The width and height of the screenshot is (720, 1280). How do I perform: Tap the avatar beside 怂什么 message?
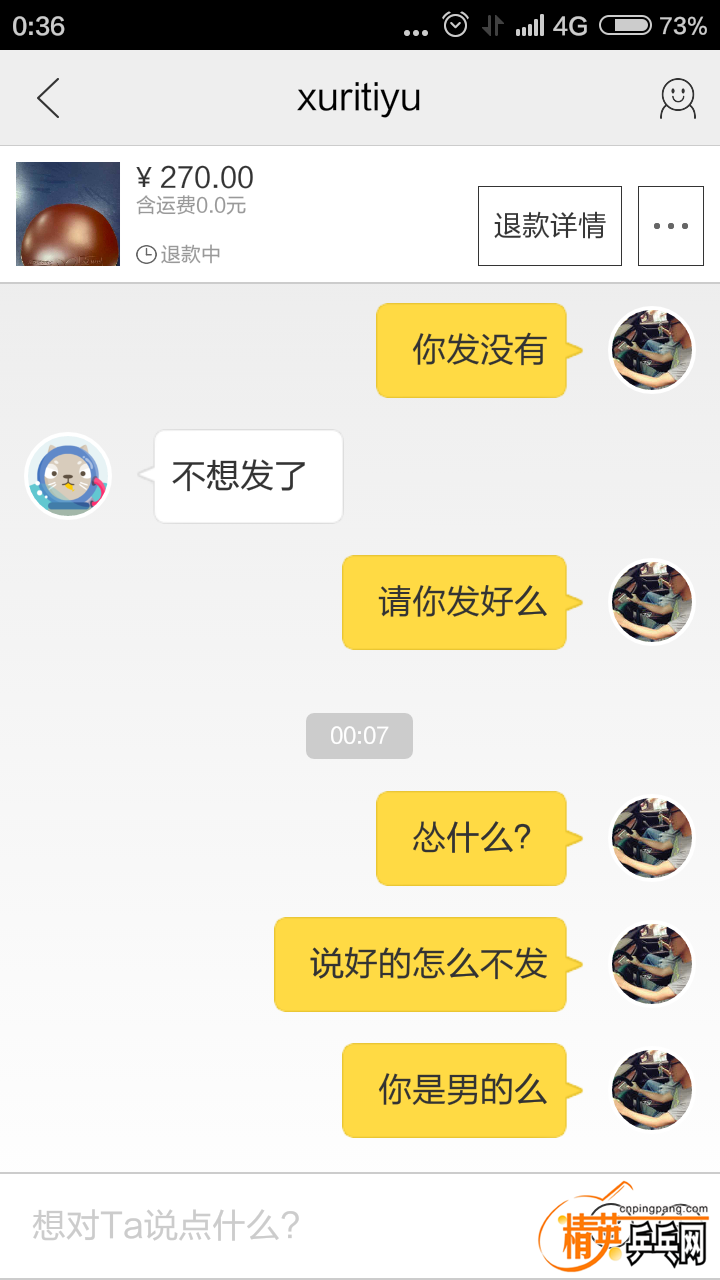pos(650,838)
